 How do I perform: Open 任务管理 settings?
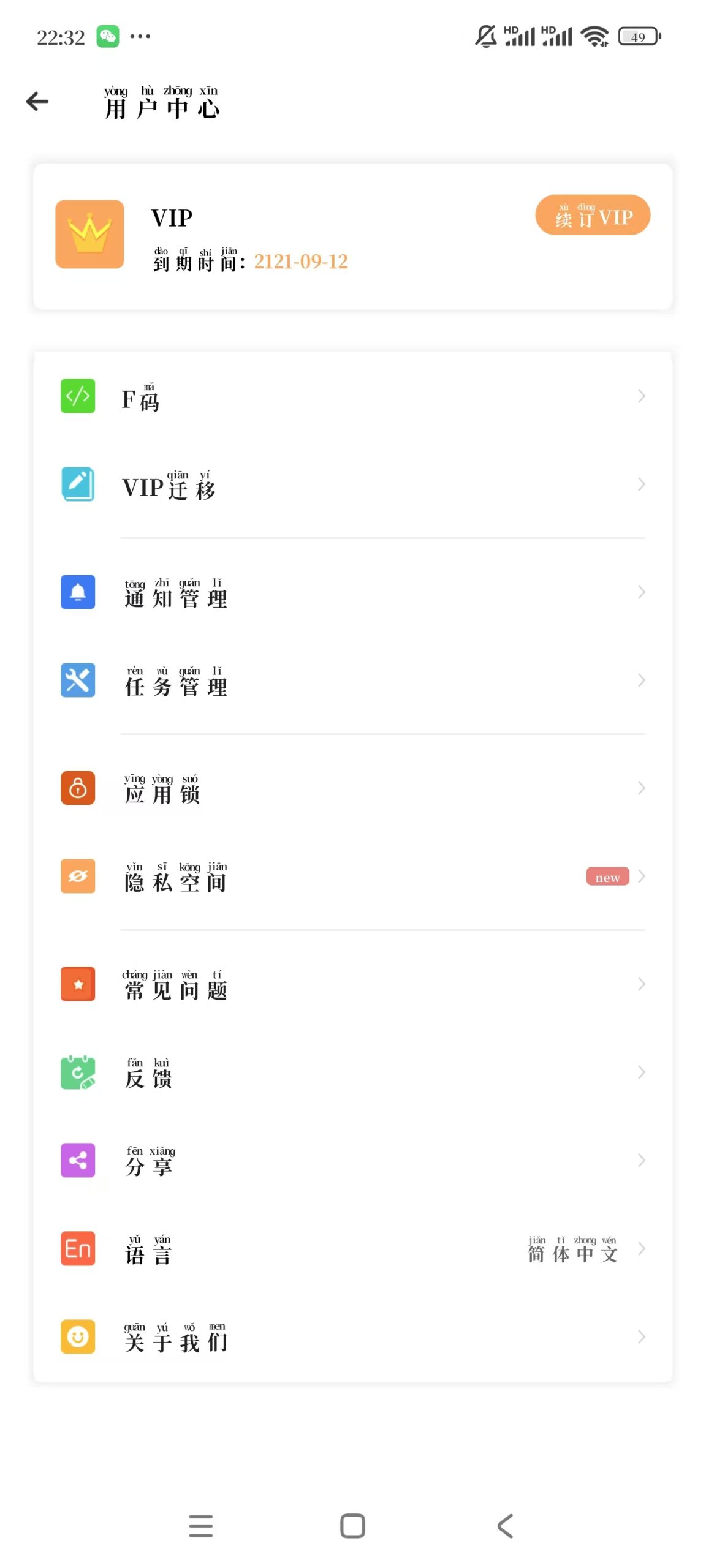352,680
